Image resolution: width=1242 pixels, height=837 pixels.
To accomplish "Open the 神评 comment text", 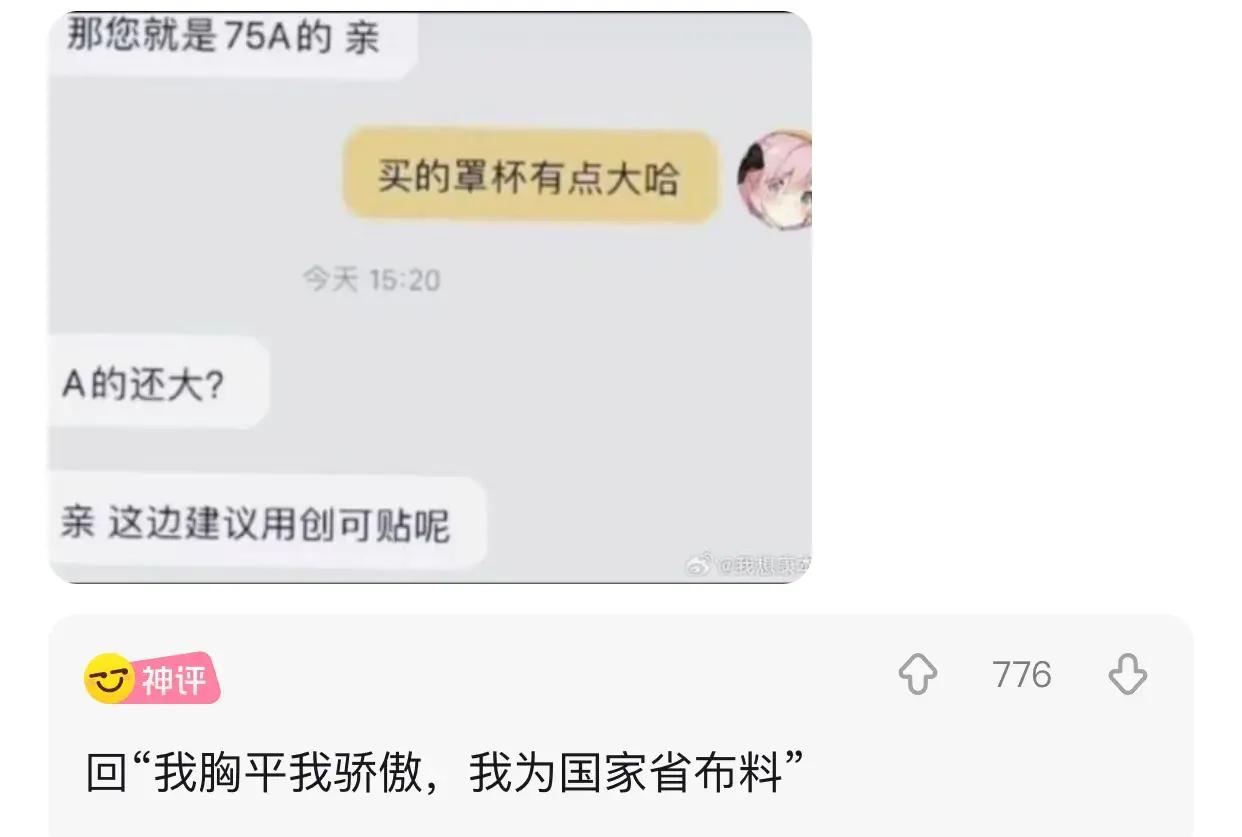I will 445,774.
